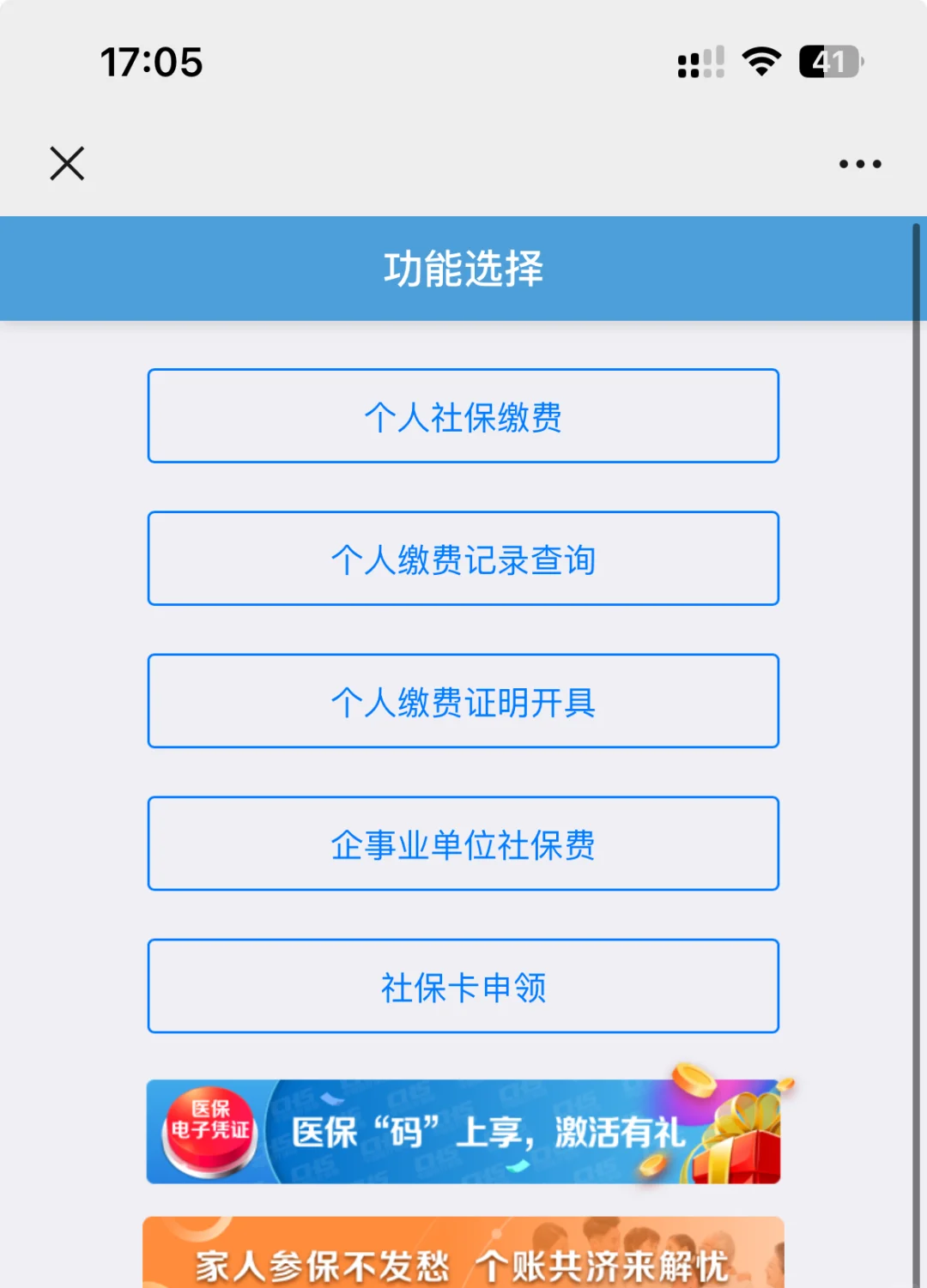Image resolution: width=927 pixels, height=1288 pixels.
Task: Tap the cellular signal bars icon
Action: 695,63
